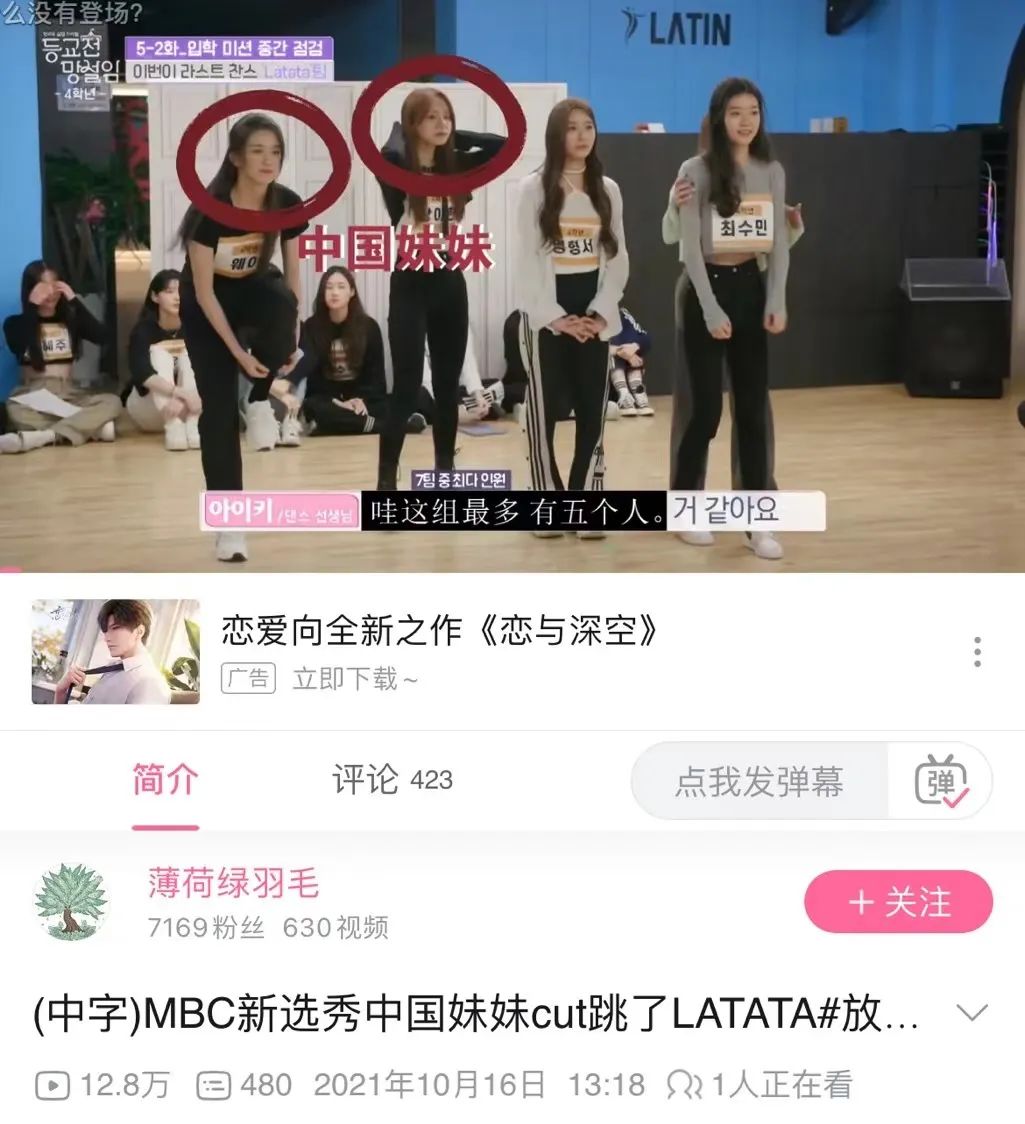Follow the uploader with +关注 button
This screenshot has width=1025, height=1124.
click(x=898, y=902)
